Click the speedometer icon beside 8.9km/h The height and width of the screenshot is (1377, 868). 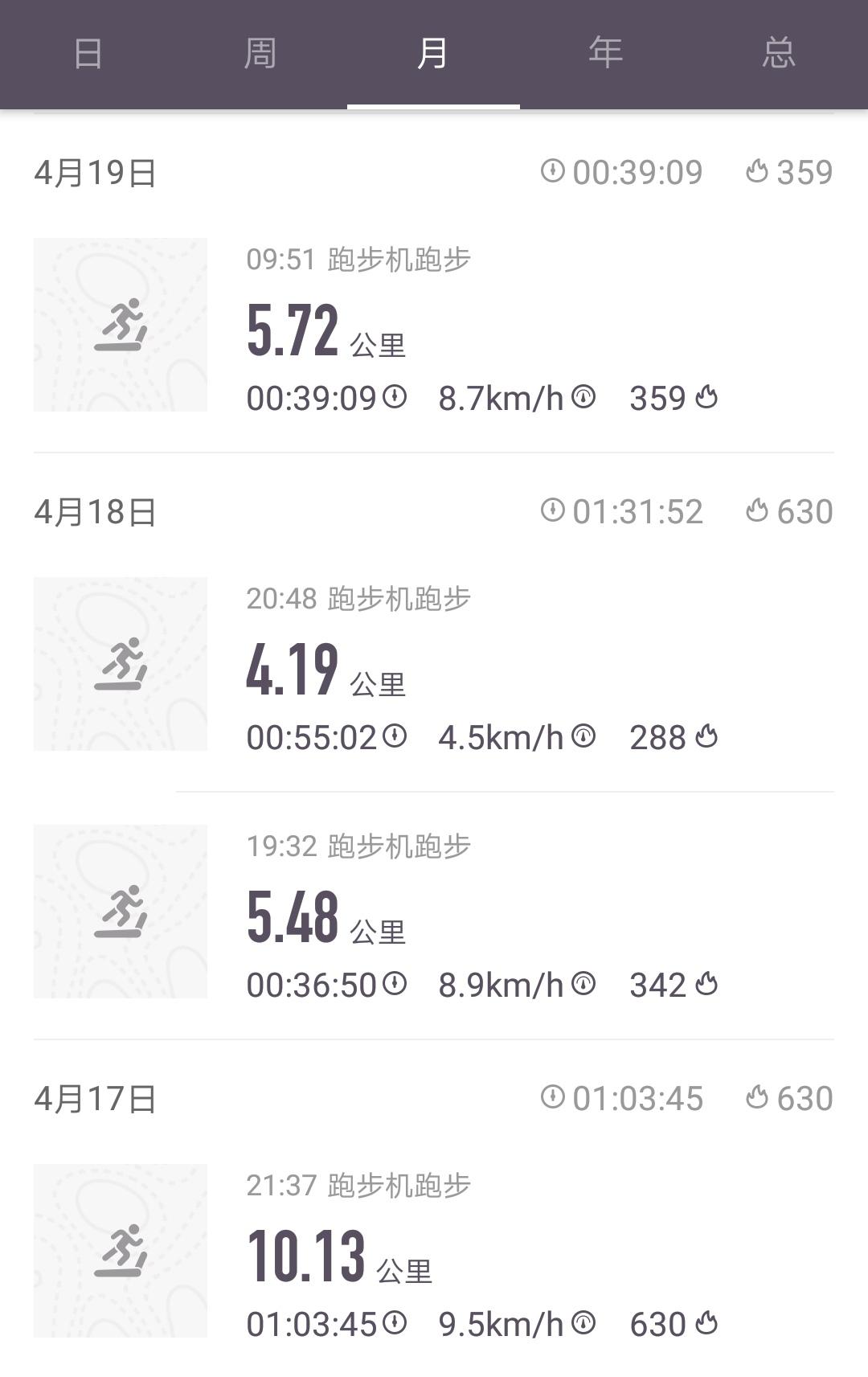[585, 983]
